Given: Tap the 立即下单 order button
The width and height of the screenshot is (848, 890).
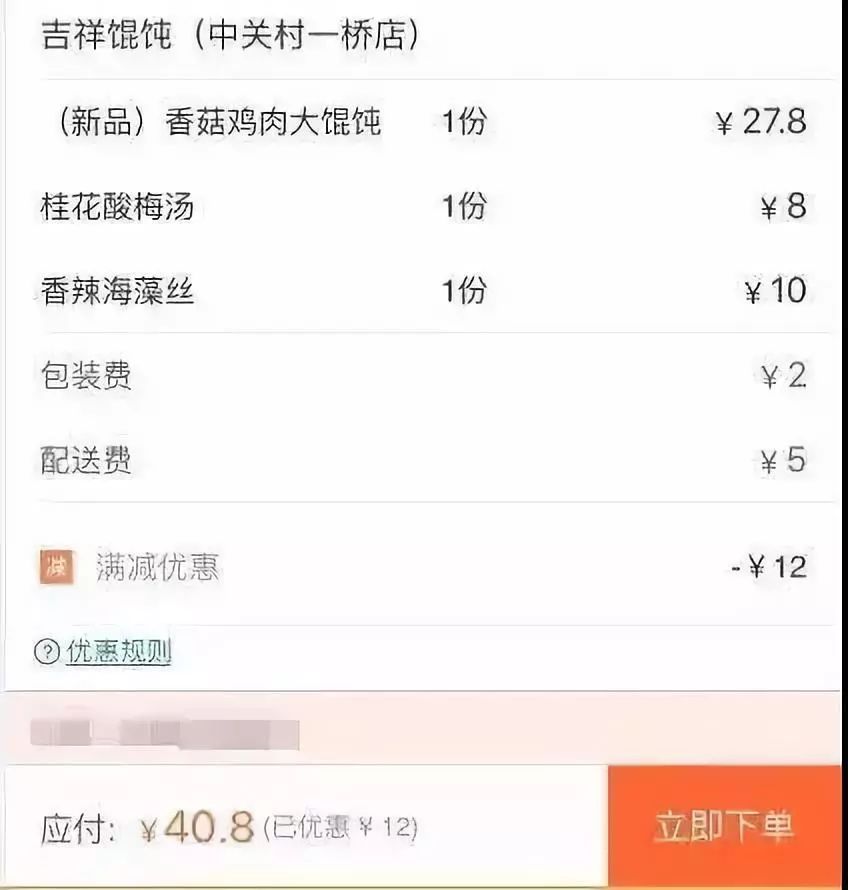Looking at the screenshot, I should pos(726,826).
